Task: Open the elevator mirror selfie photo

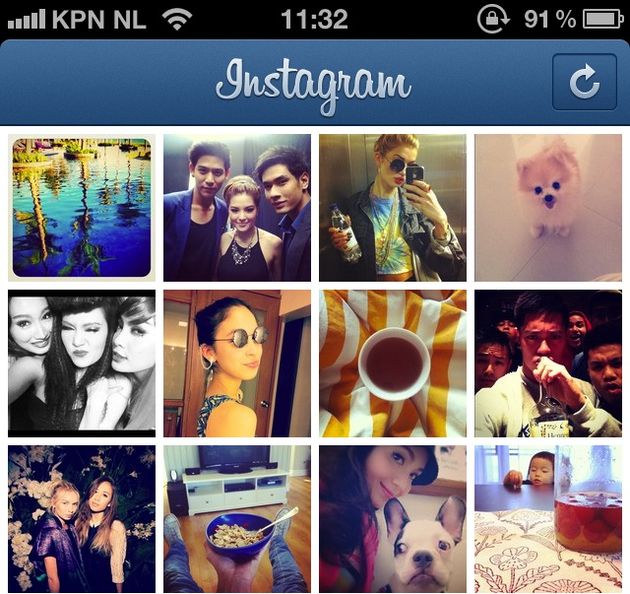Action: [392, 208]
